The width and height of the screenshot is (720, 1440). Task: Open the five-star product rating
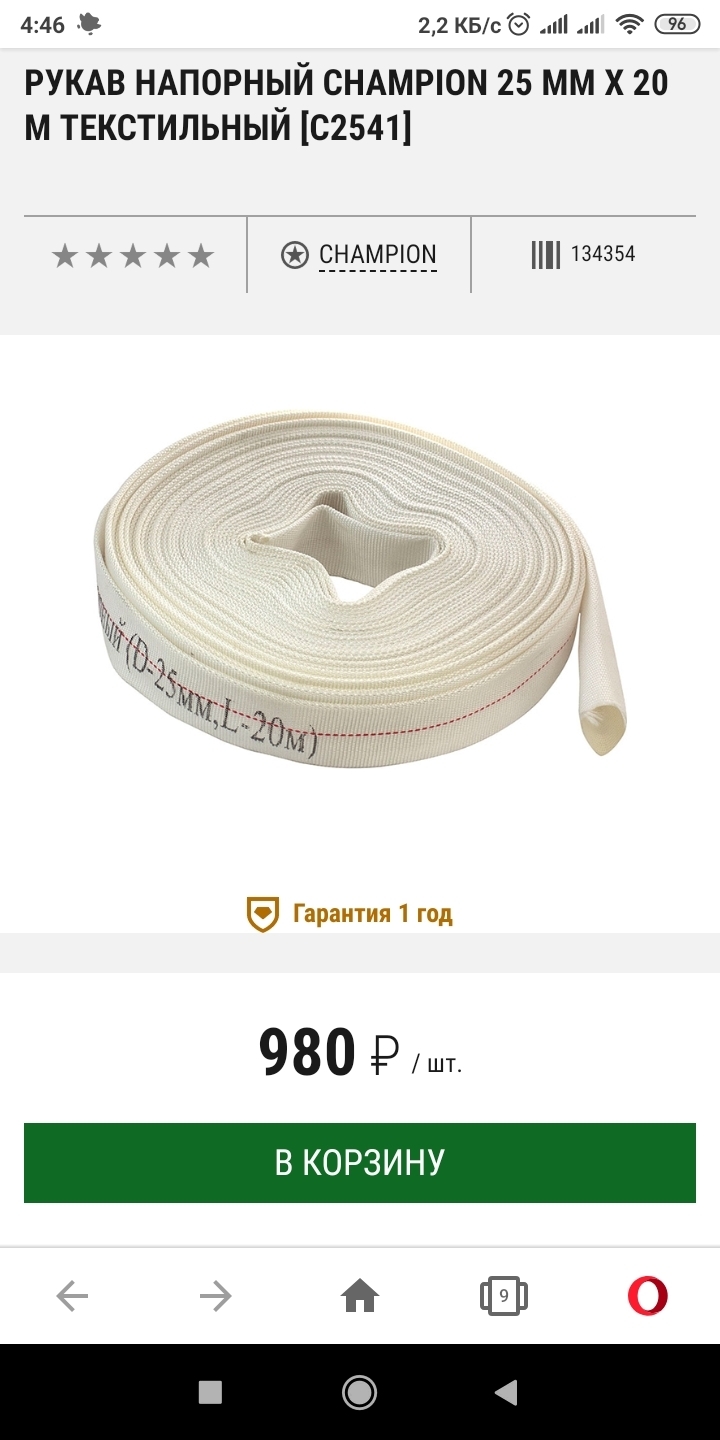click(x=133, y=256)
